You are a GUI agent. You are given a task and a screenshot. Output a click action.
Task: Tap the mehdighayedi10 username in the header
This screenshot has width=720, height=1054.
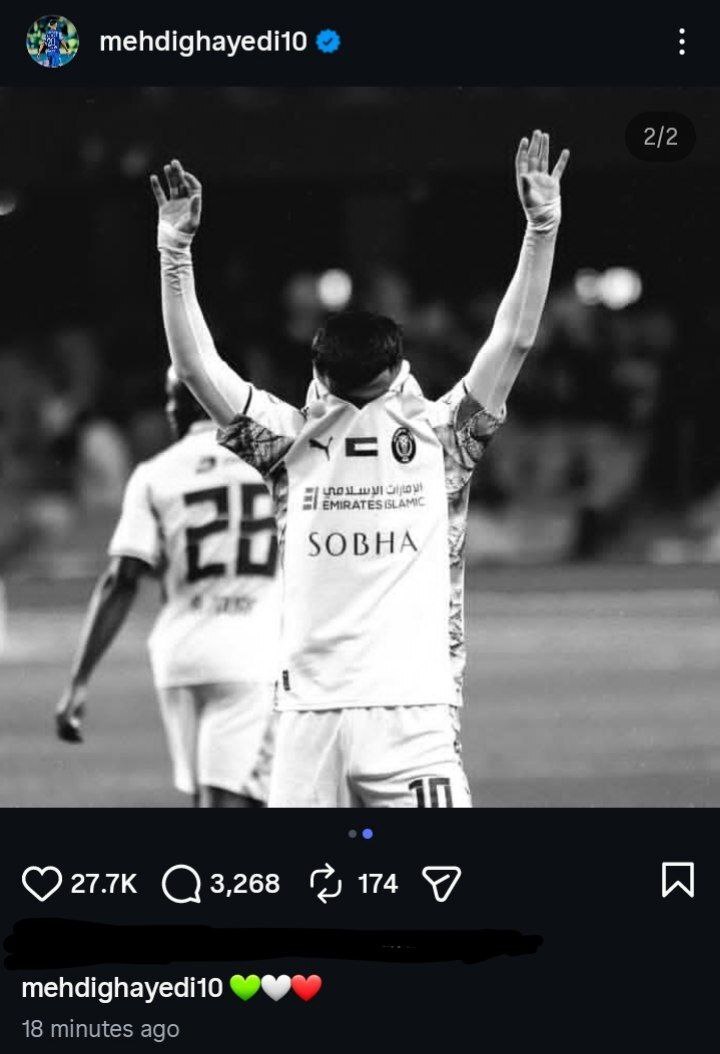(x=203, y=41)
